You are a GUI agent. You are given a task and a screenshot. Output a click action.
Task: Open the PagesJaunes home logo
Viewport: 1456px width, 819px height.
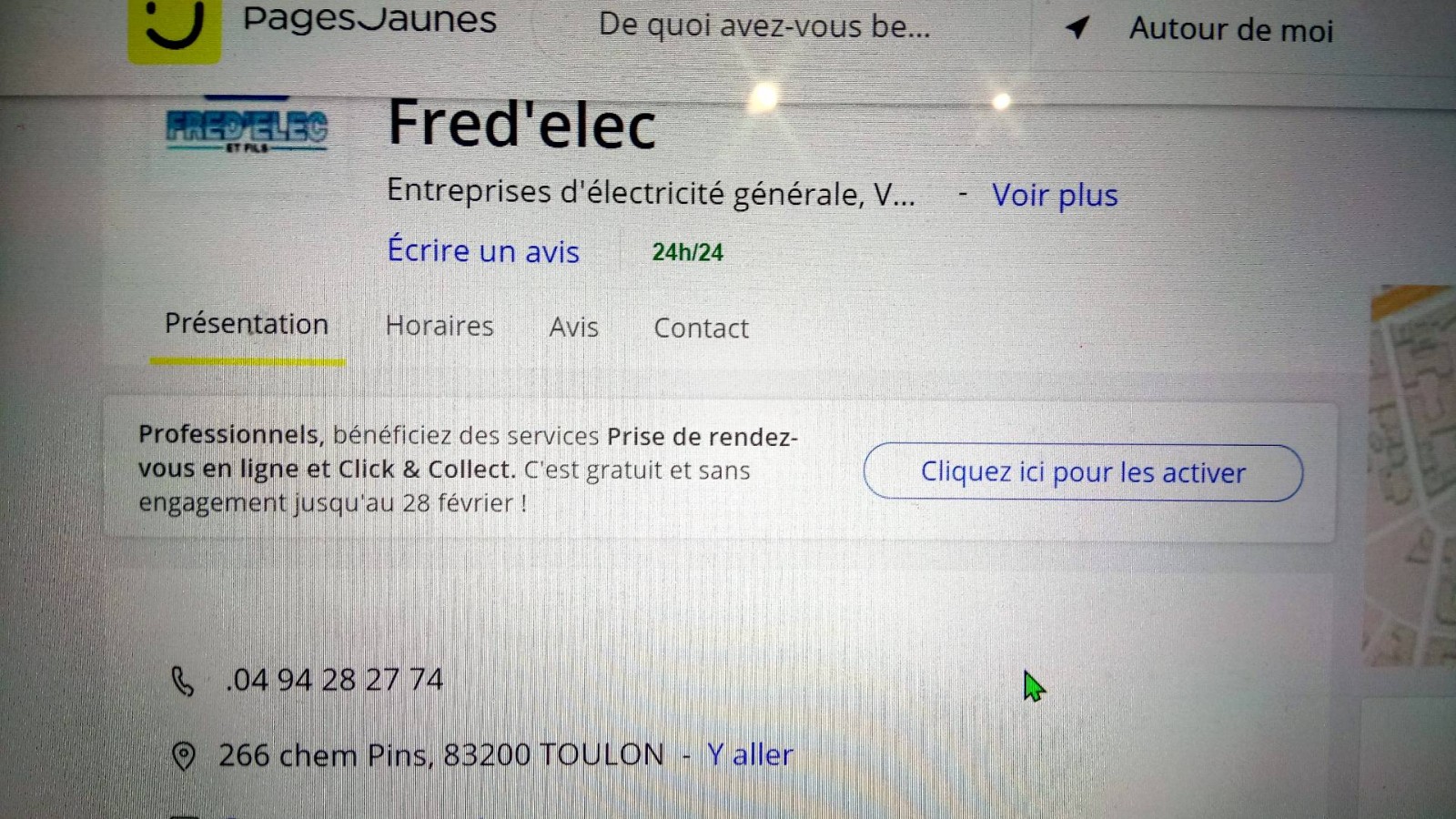175,25
